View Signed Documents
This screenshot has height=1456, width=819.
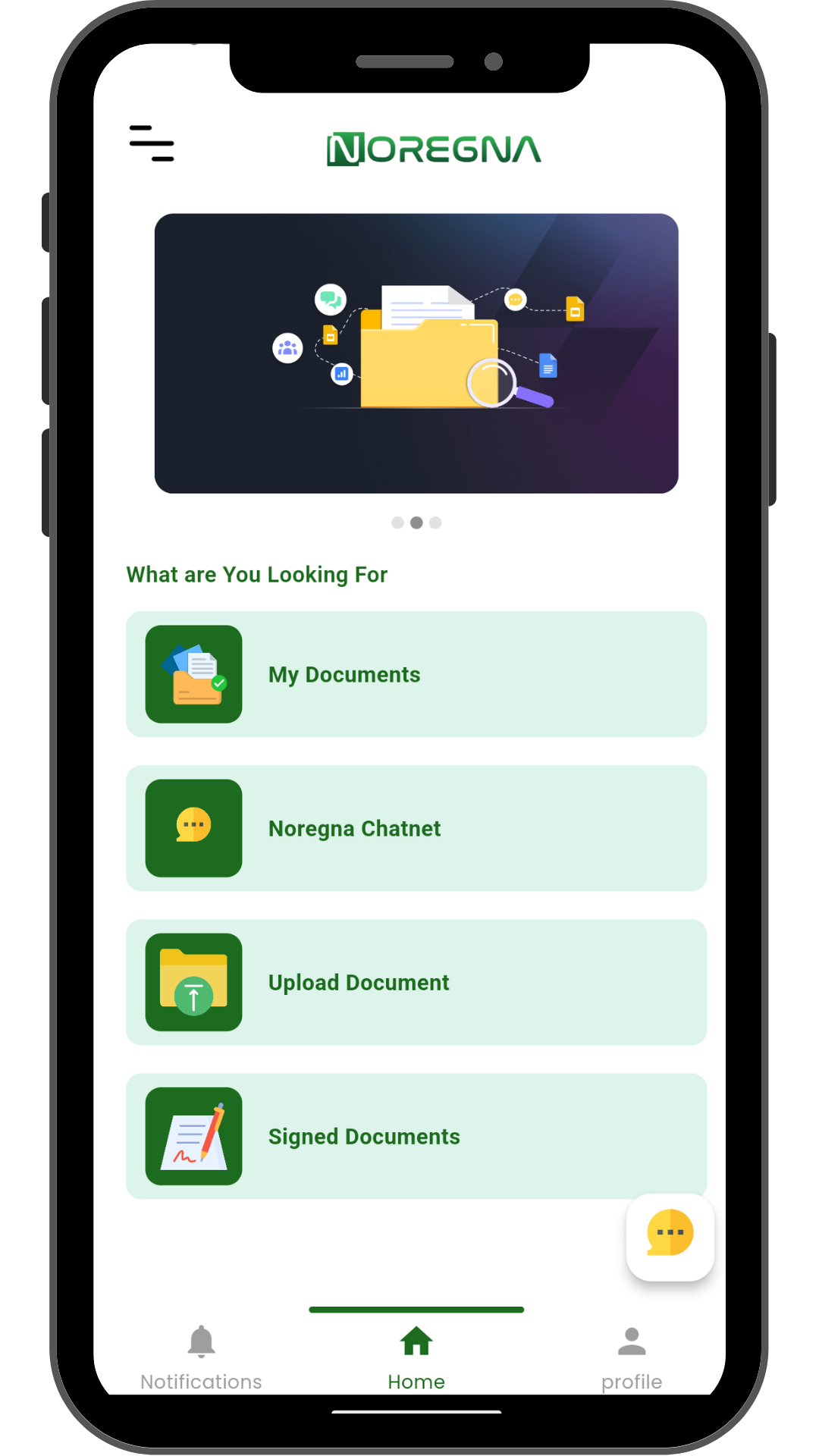416,1136
